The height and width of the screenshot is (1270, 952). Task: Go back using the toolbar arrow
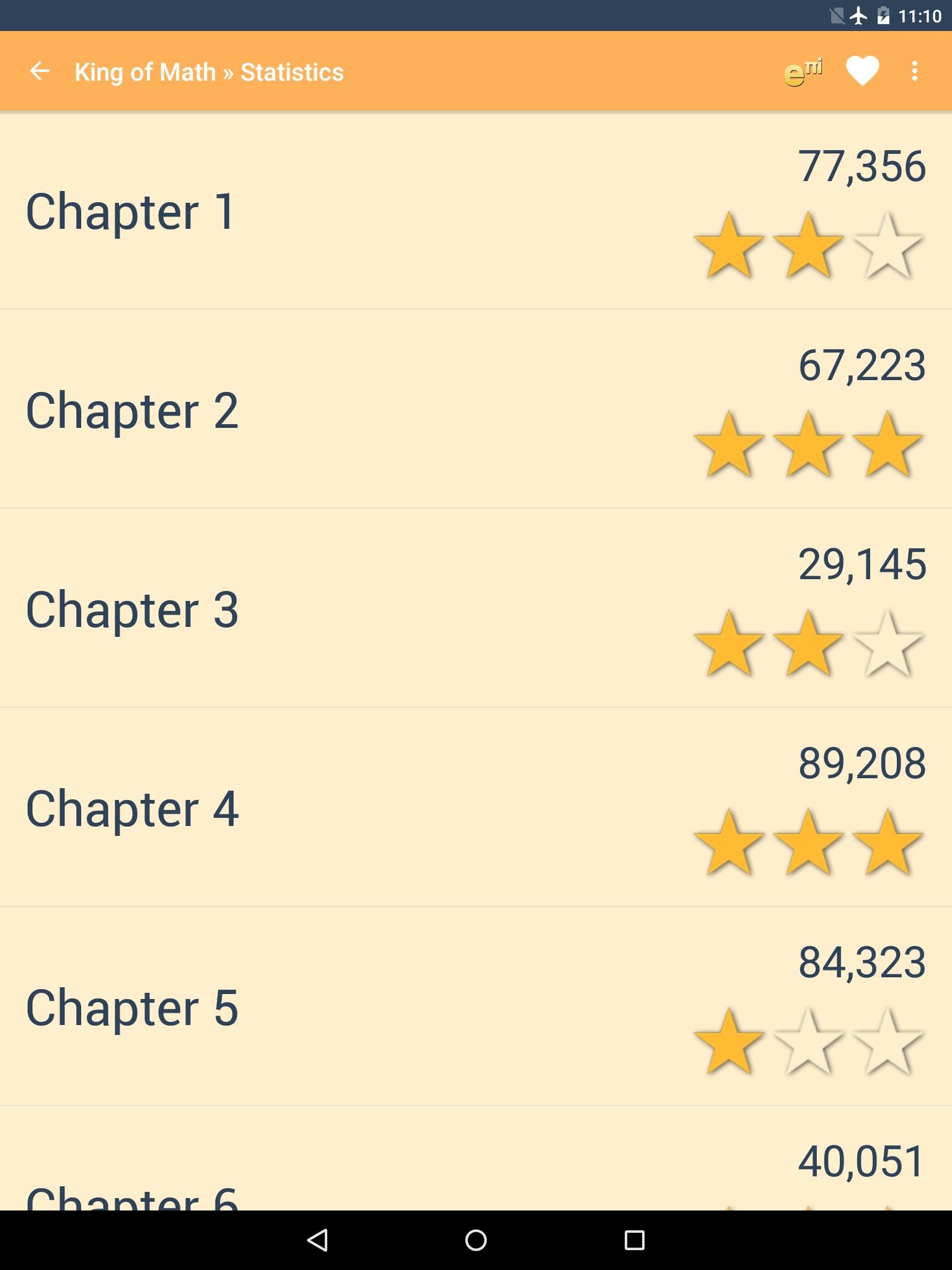[40, 71]
